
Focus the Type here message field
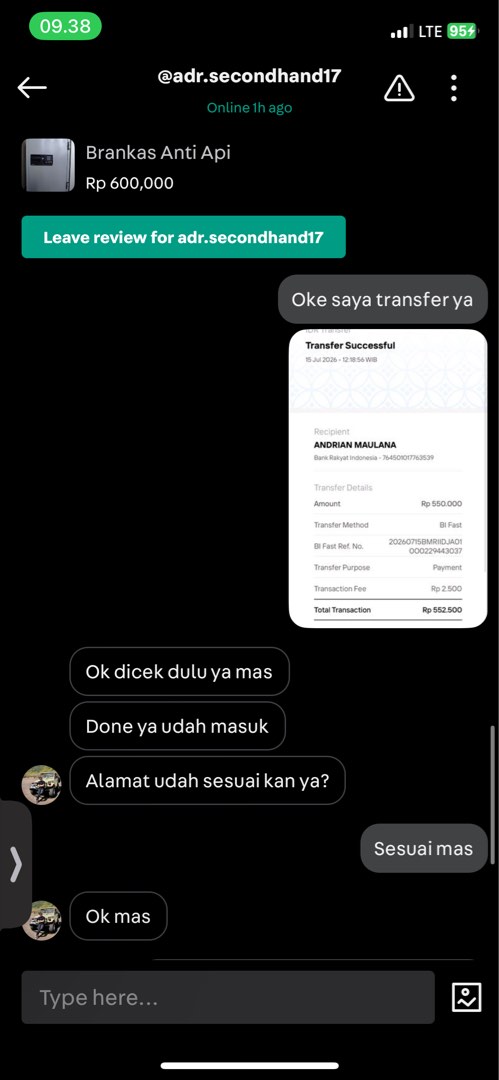point(228,997)
